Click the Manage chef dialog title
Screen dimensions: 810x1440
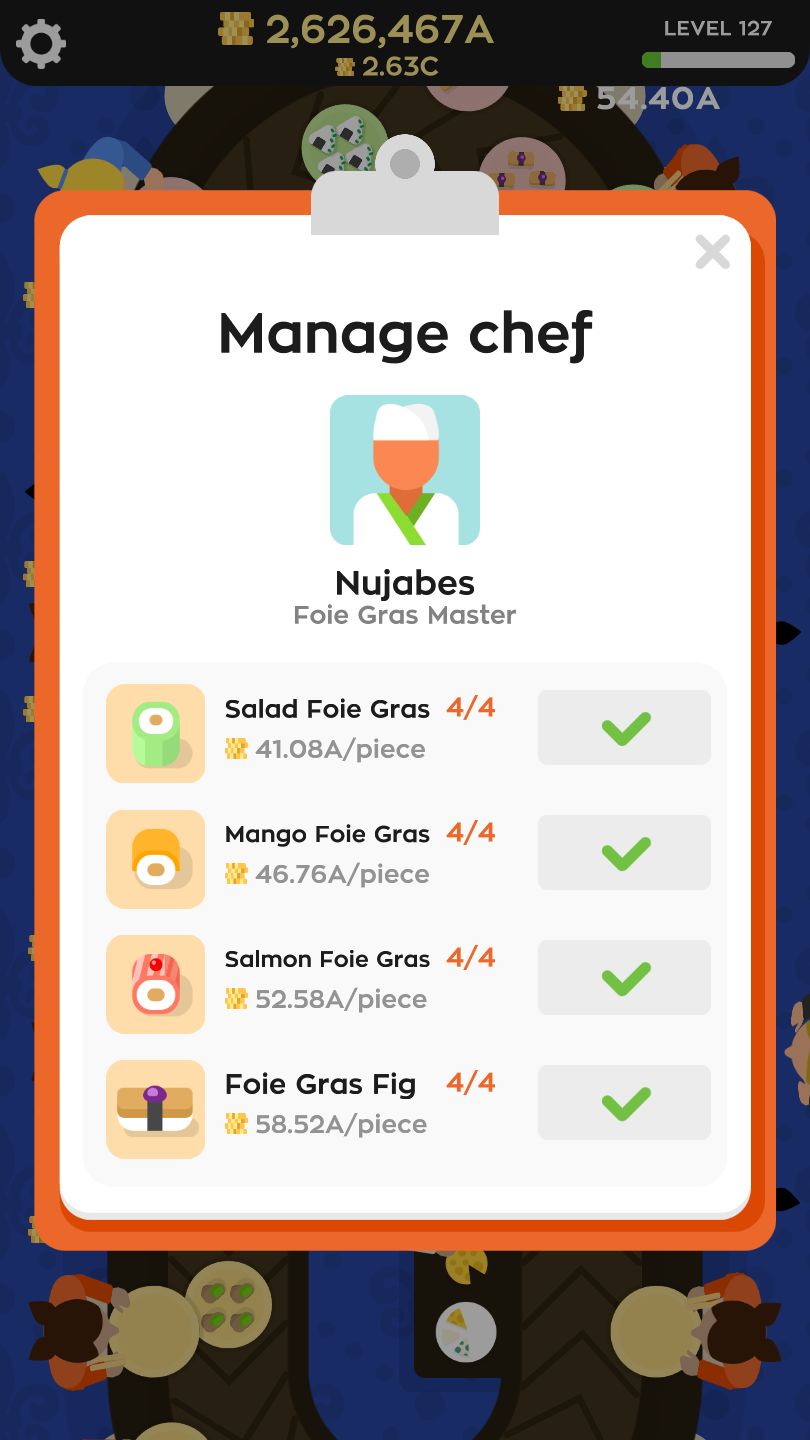pyautogui.click(x=405, y=333)
